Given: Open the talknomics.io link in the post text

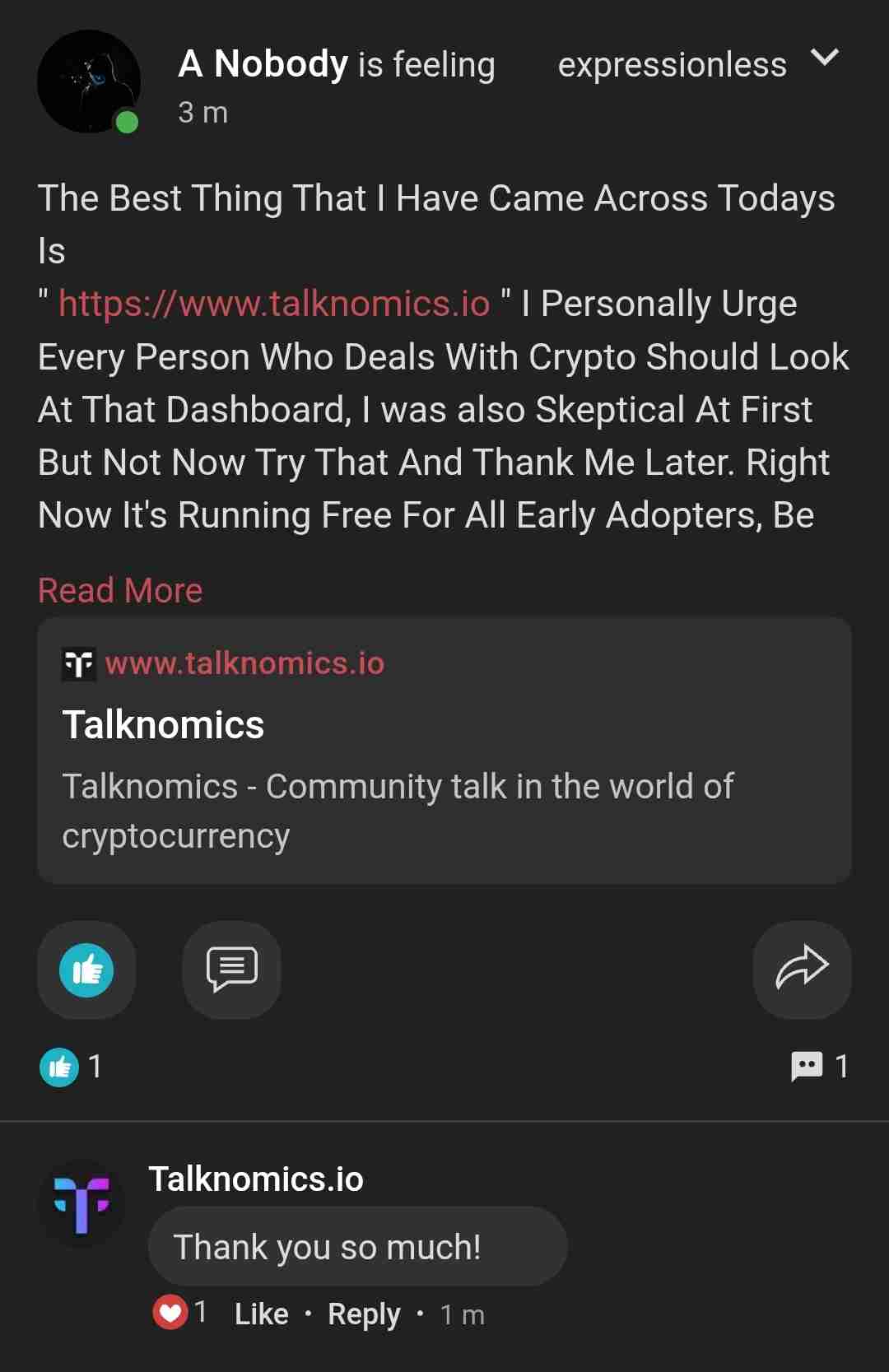Looking at the screenshot, I should tap(274, 304).
